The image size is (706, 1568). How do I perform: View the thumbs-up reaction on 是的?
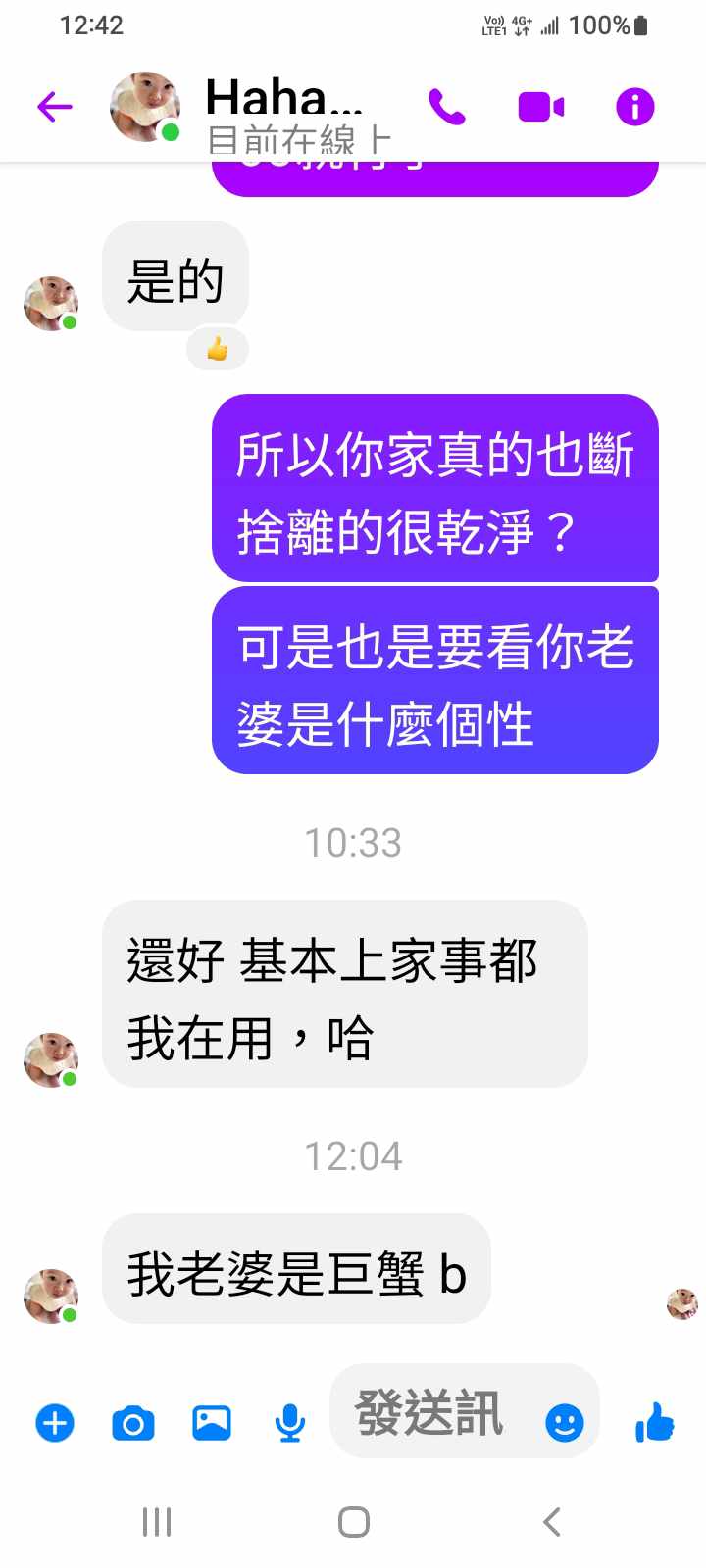pos(218,349)
